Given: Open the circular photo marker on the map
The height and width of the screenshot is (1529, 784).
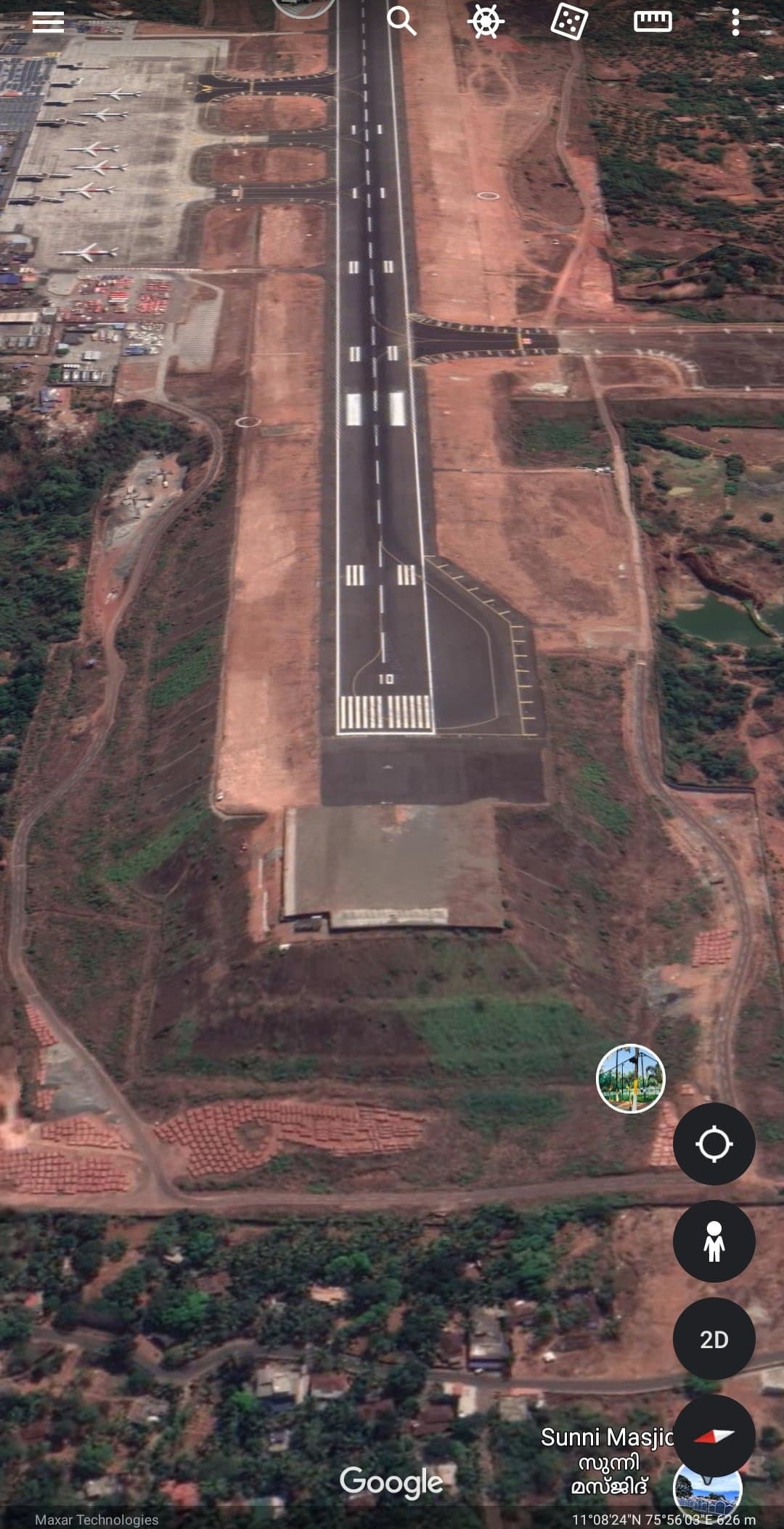Looking at the screenshot, I should tap(630, 1079).
